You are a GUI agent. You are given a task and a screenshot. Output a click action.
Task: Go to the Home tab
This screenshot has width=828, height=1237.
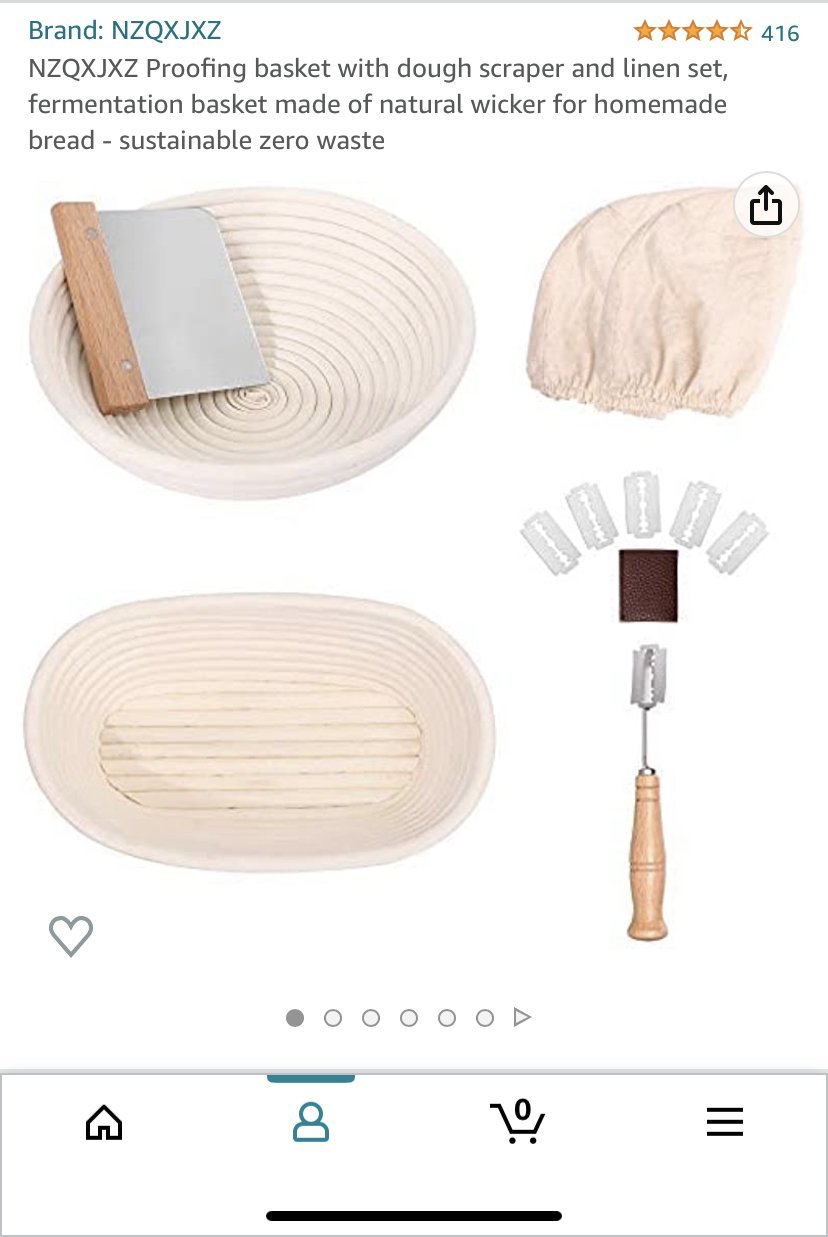tap(104, 1122)
